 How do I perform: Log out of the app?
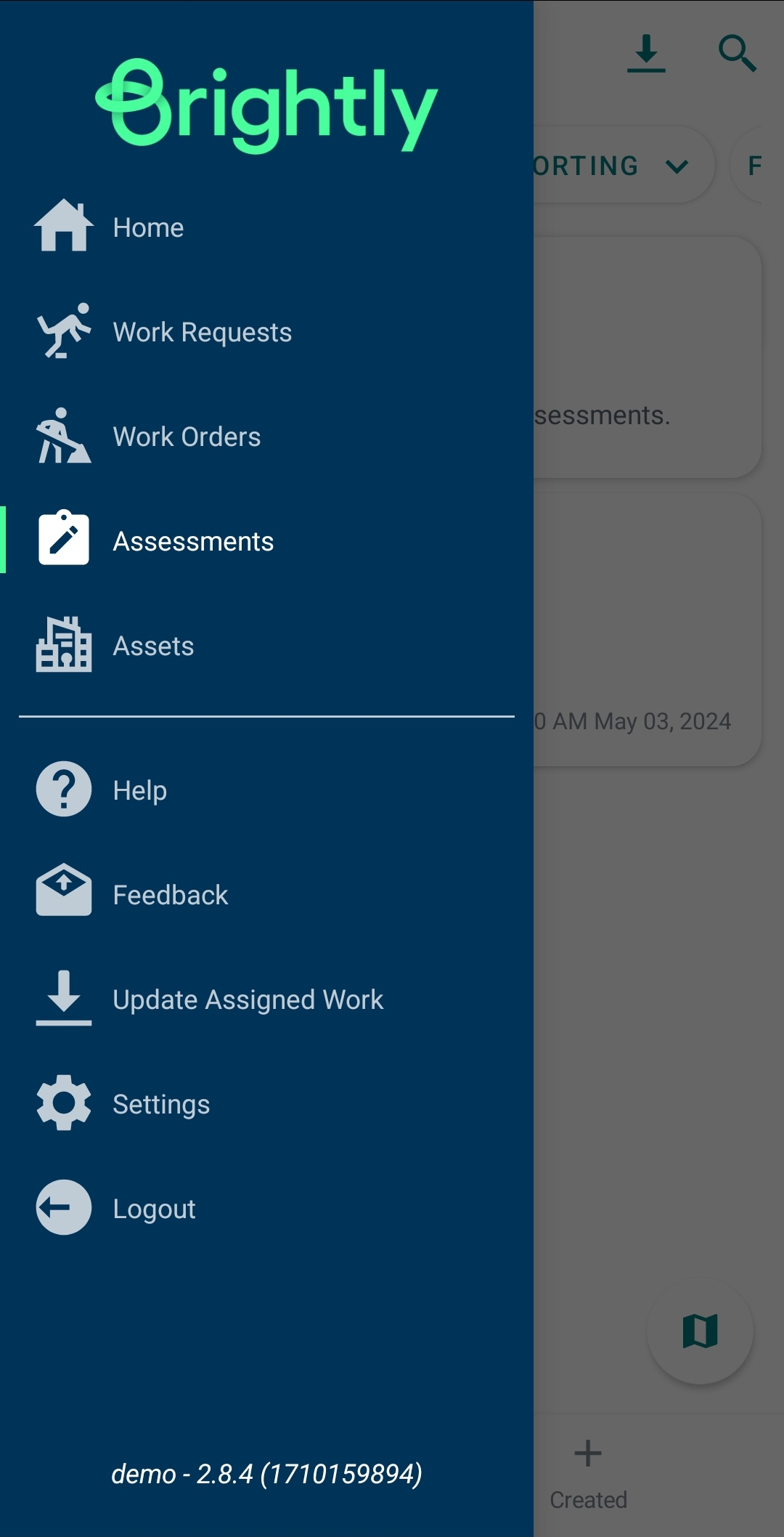coord(266,1208)
